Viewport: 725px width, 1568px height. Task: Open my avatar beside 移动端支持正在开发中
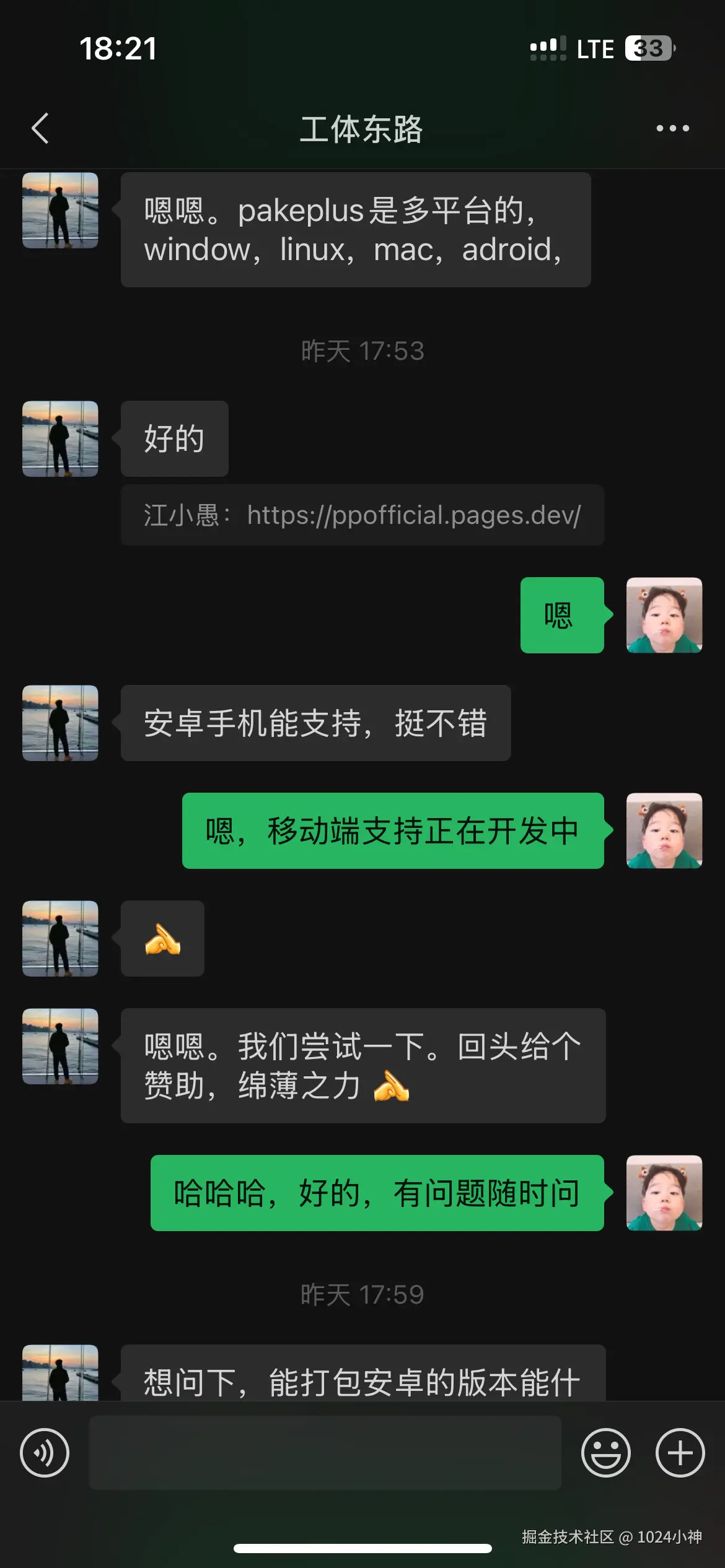(x=664, y=830)
